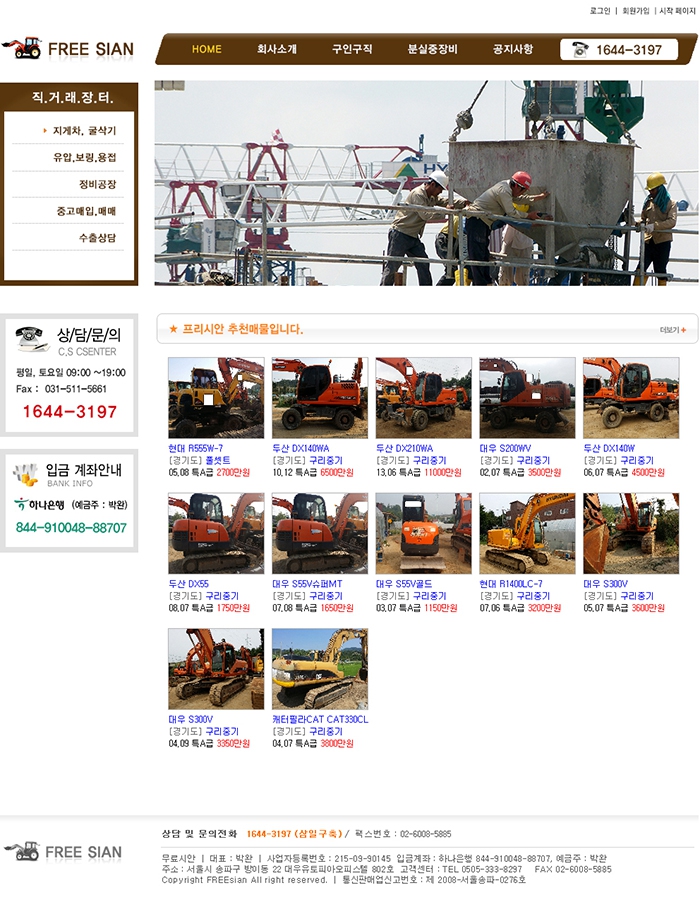Open the 구인구직 menu item

352,49
